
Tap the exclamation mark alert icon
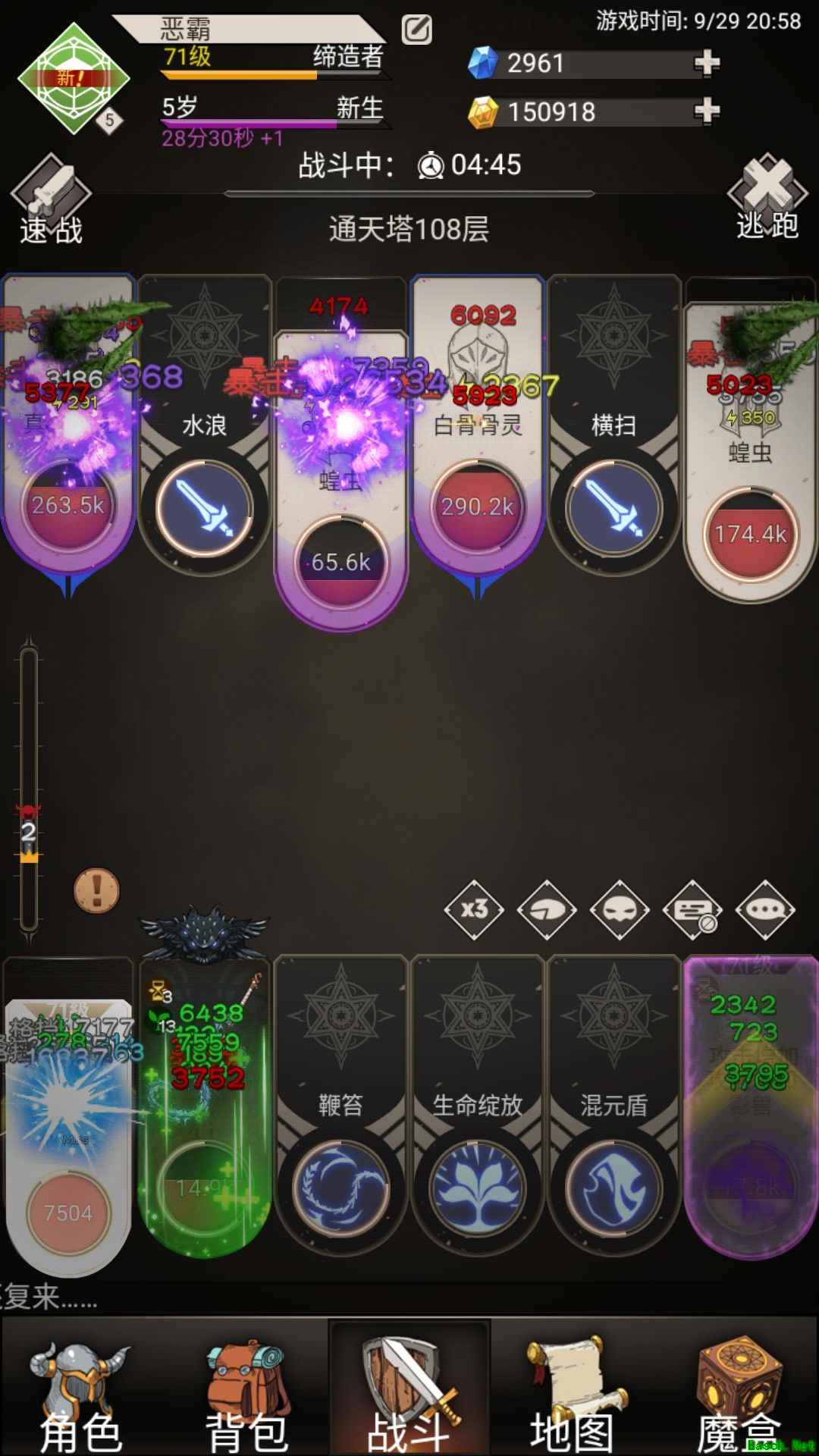click(x=96, y=890)
